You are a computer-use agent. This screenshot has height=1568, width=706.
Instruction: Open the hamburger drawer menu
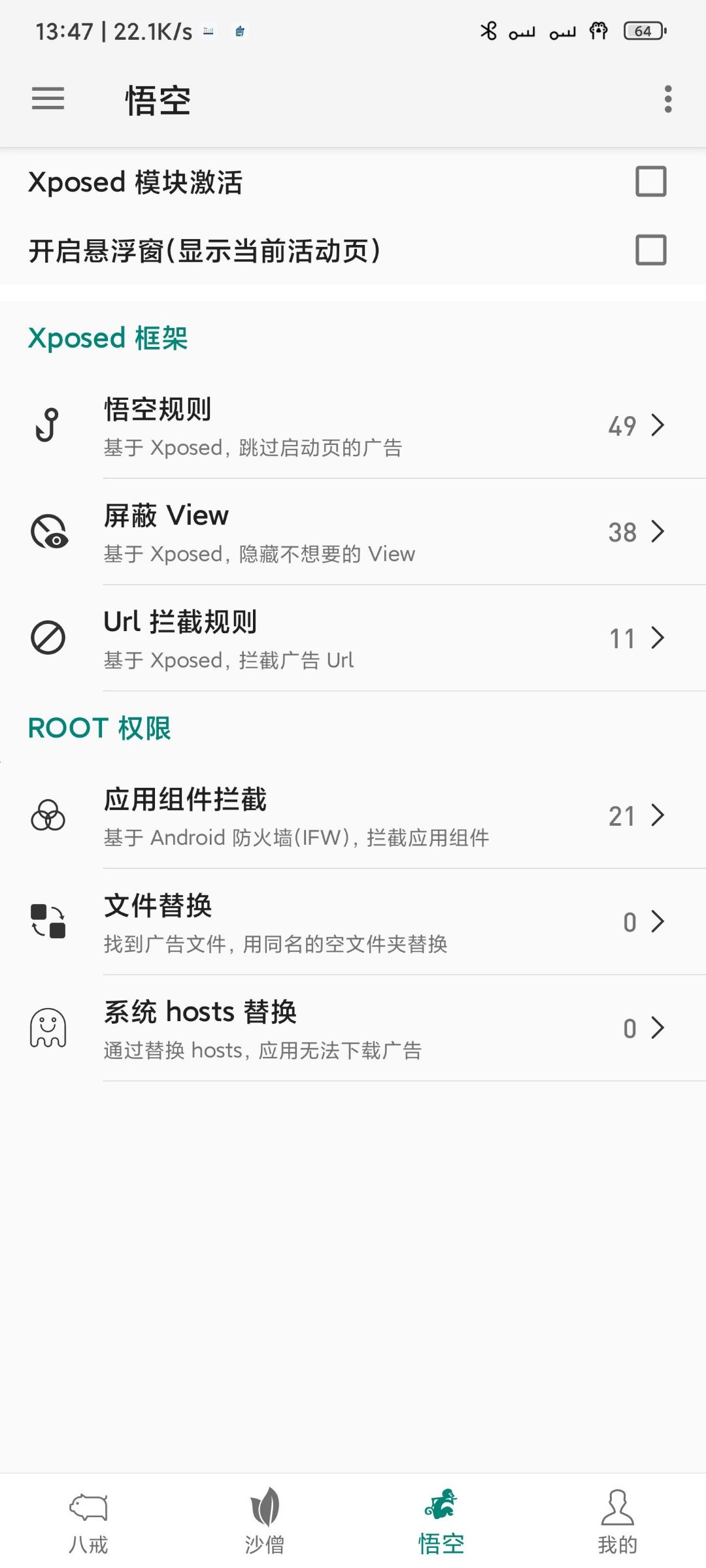pos(48,99)
